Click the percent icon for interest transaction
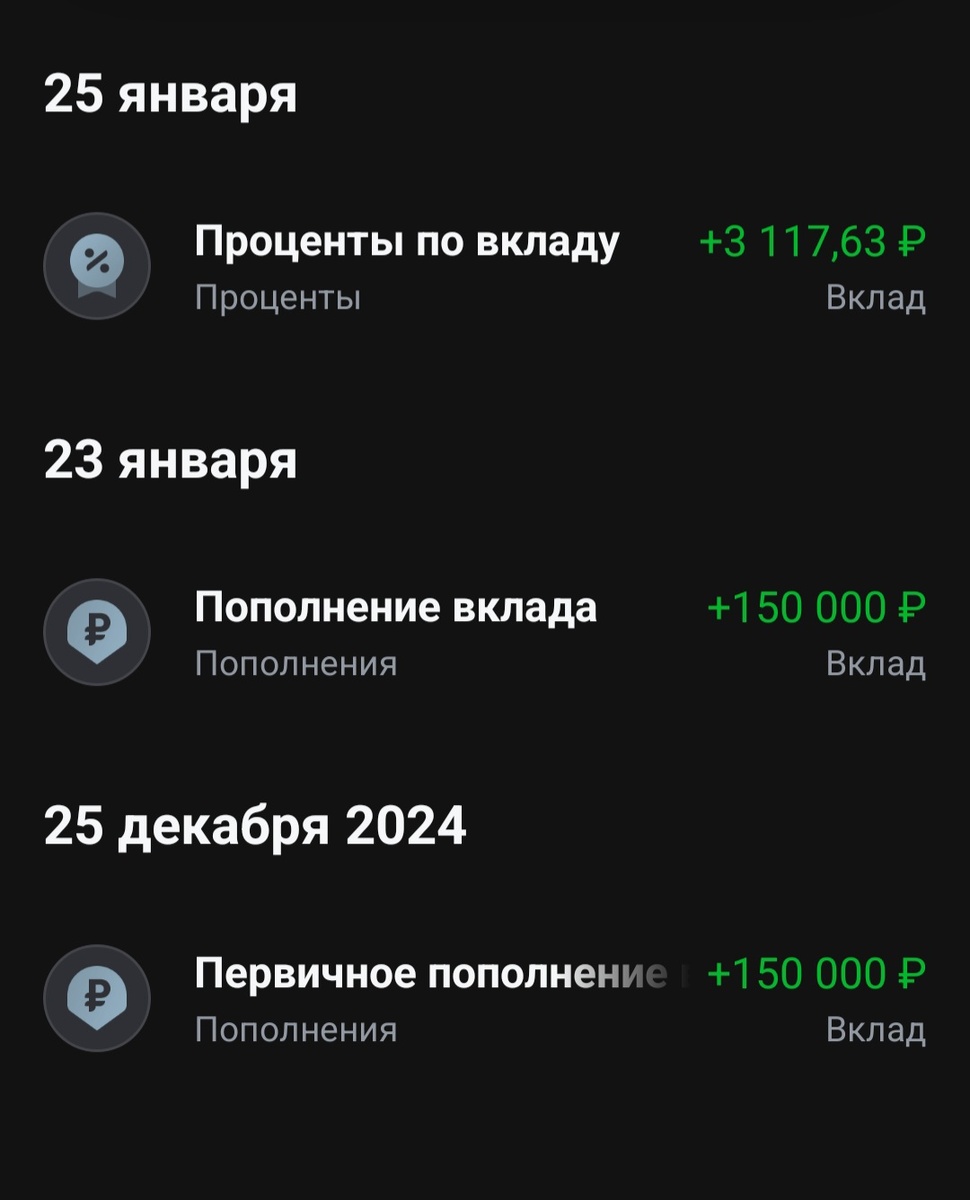The width and height of the screenshot is (970, 1200). click(97, 265)
